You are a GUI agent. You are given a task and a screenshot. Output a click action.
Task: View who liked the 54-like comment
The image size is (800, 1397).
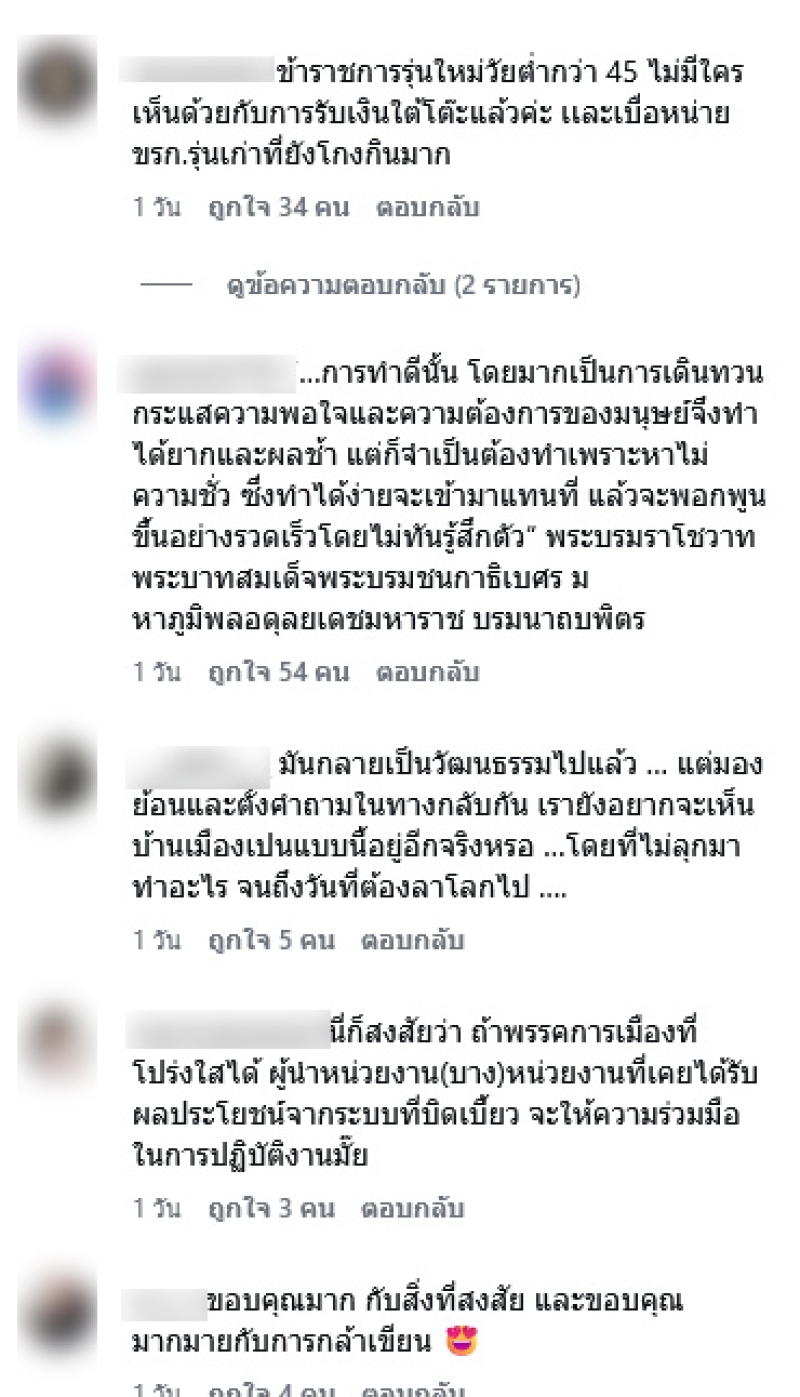[x=277, y=673]
